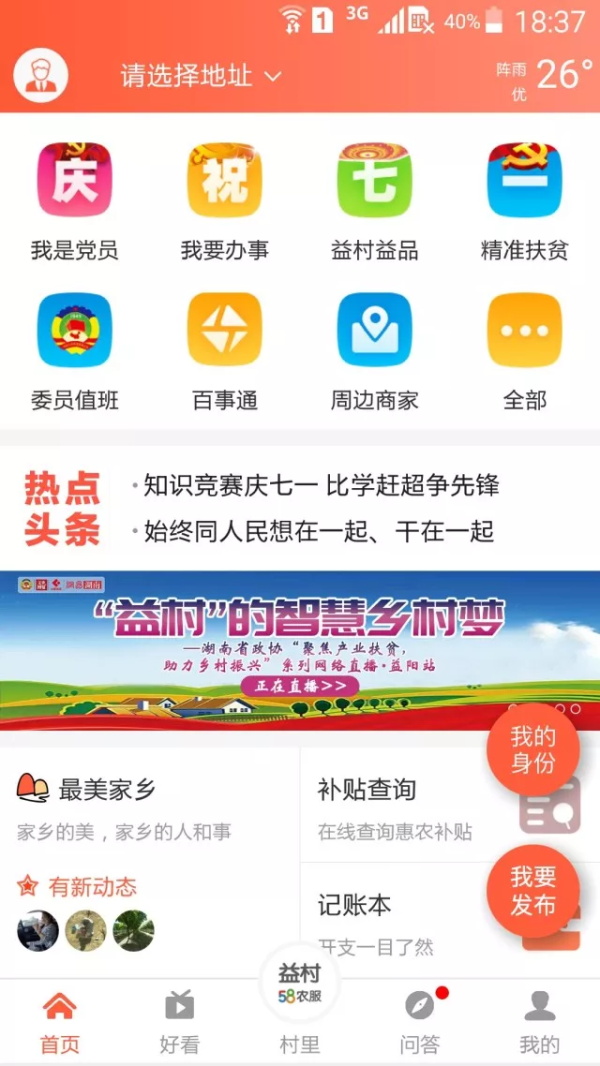Tap the 我的身份 floating button

(533, 750)
